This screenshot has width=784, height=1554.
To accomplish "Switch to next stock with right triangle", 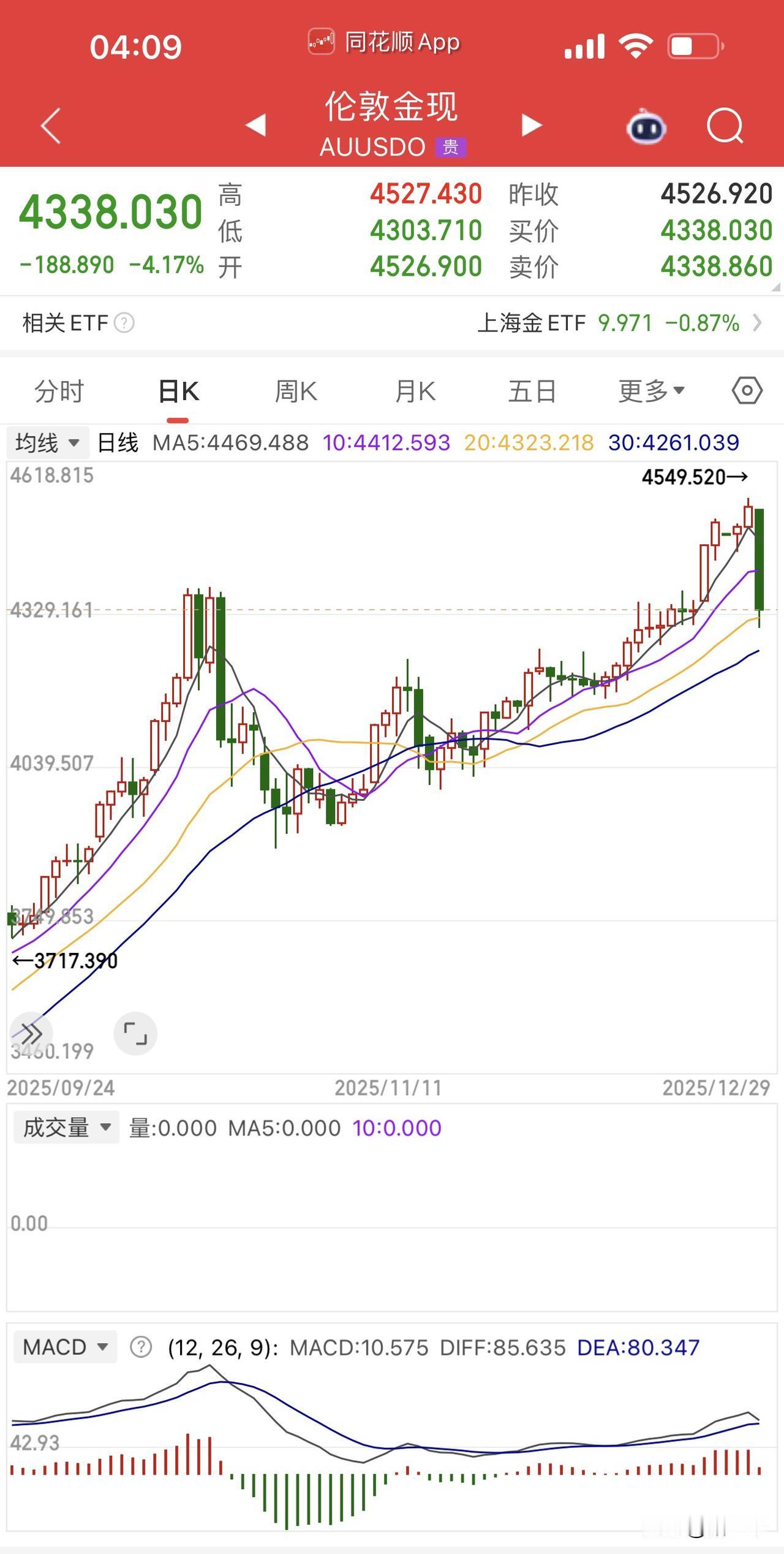I will pos(530,126).
